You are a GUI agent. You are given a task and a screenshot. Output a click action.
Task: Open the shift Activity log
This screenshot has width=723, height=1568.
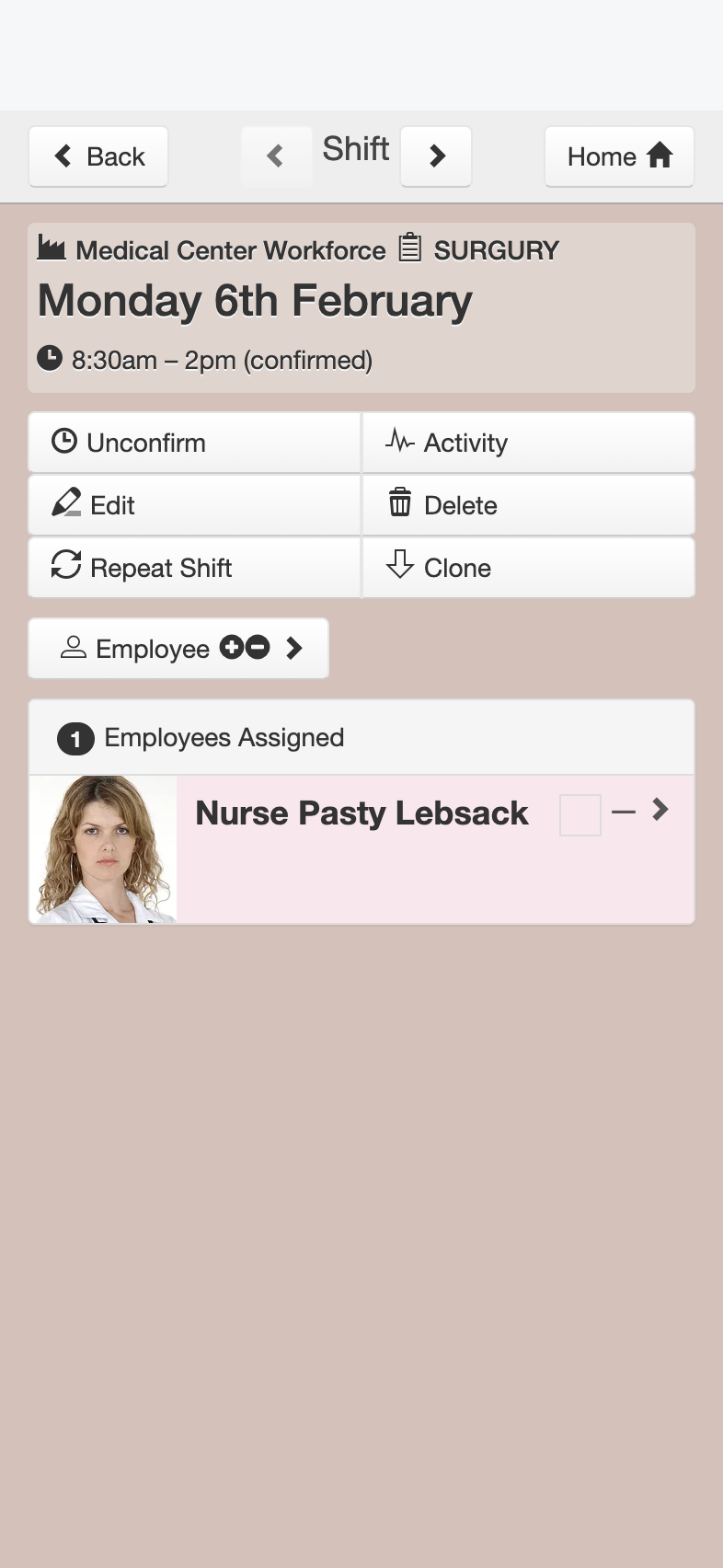coord(529,443)
